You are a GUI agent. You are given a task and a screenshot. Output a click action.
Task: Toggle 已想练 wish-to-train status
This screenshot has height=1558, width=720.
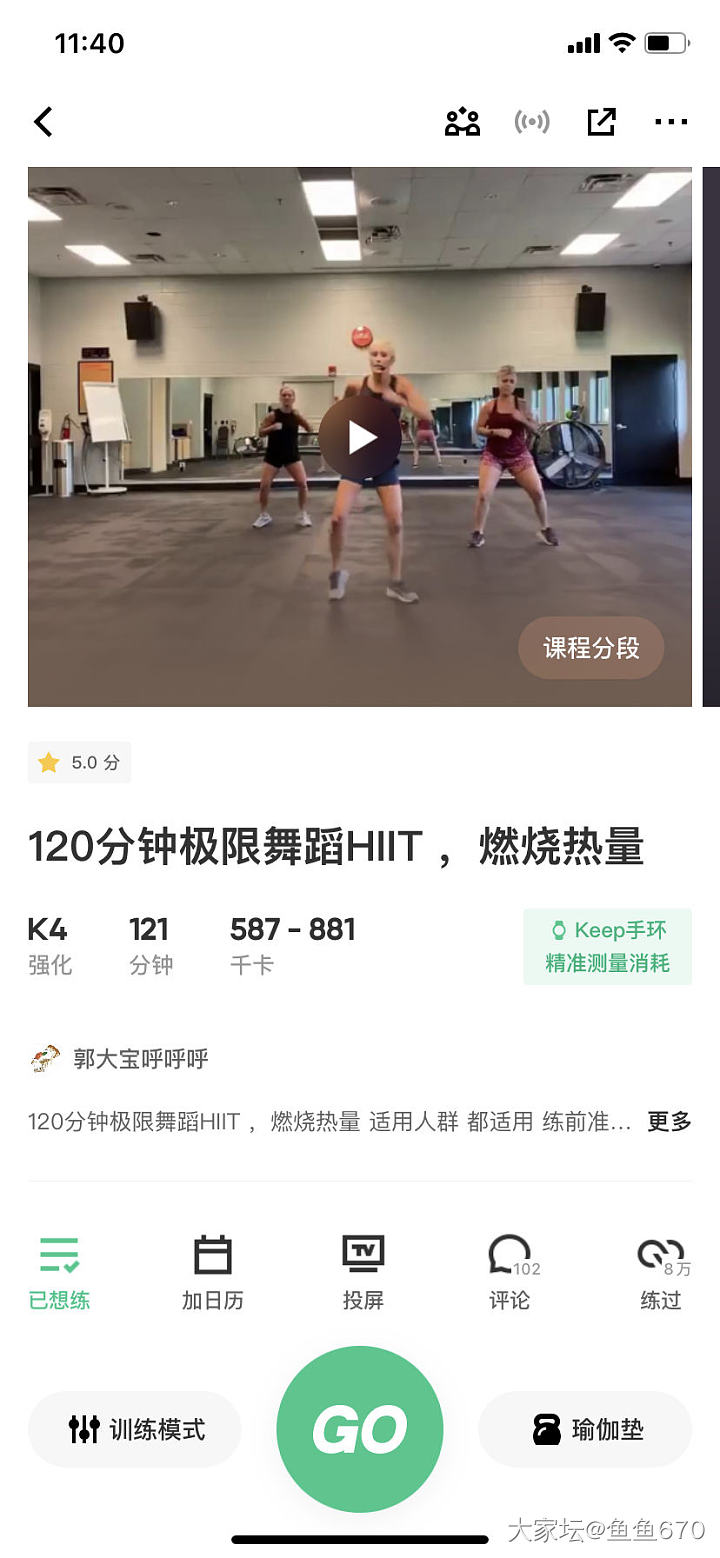[x=59, y=1272]
